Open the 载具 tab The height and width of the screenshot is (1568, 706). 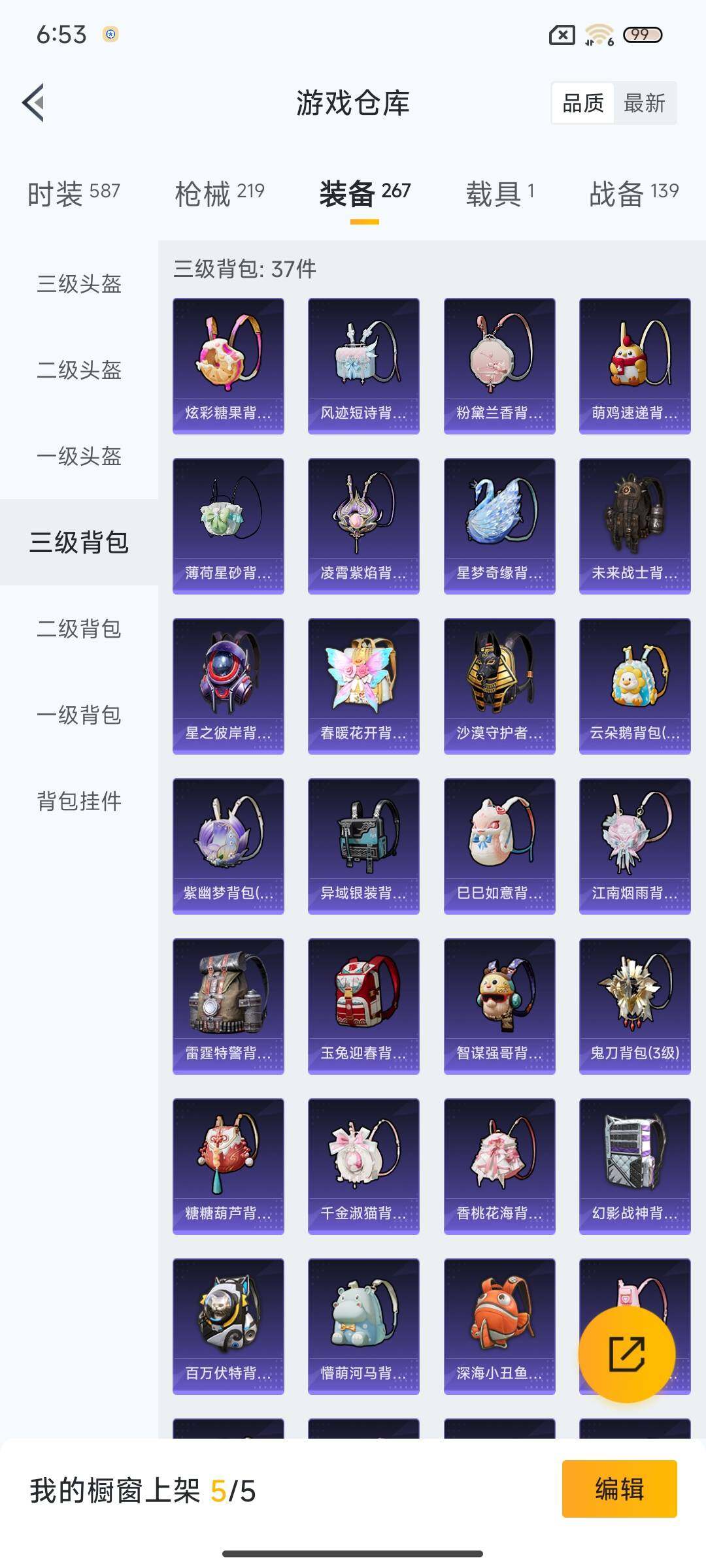pyautogui.click(x=500, y=193)
